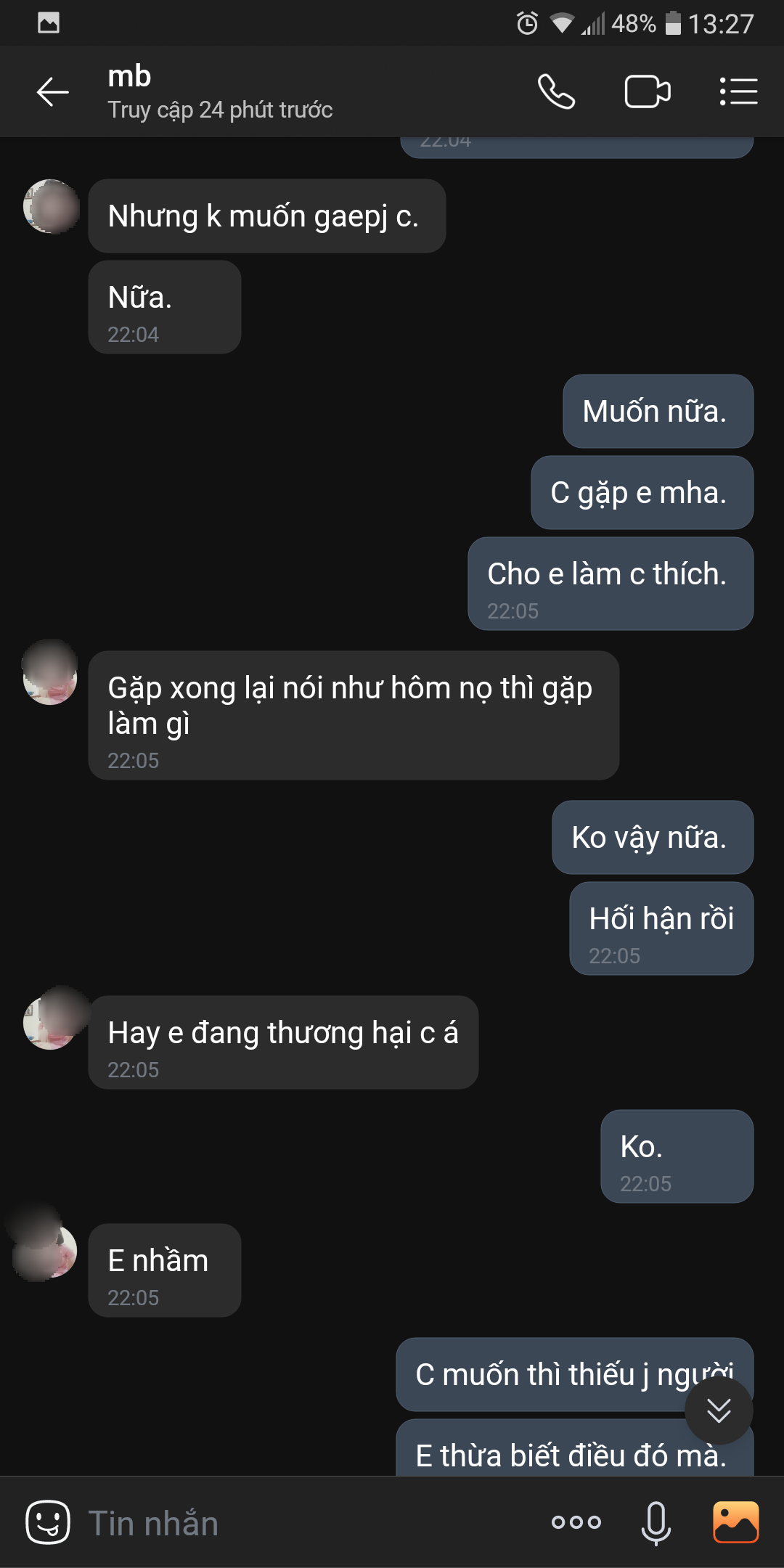The image size is (784, 1568).
Task: Open avatar beside 'E nhầm' message
Action: 48,1251
